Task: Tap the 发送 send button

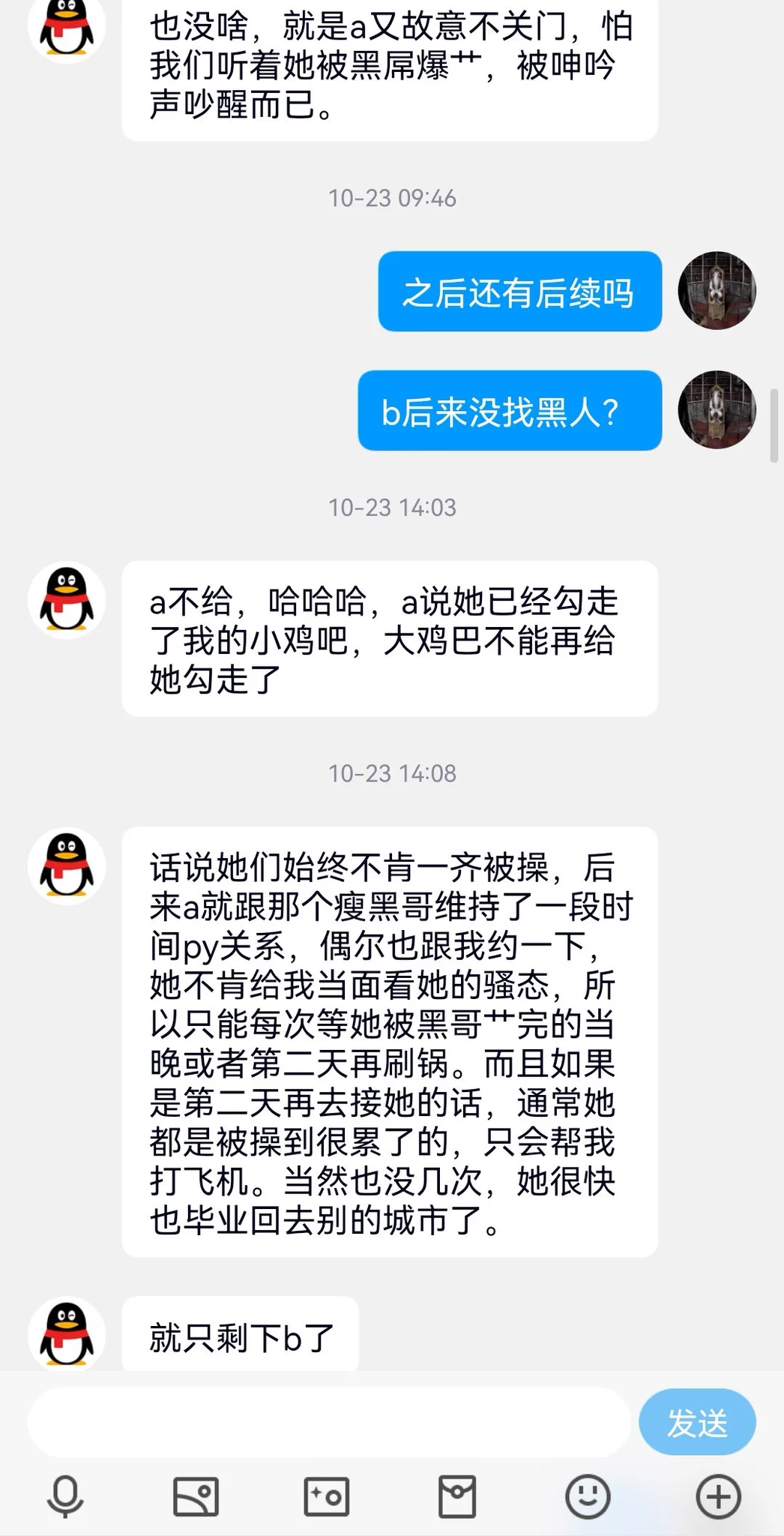Action: 697,1422
